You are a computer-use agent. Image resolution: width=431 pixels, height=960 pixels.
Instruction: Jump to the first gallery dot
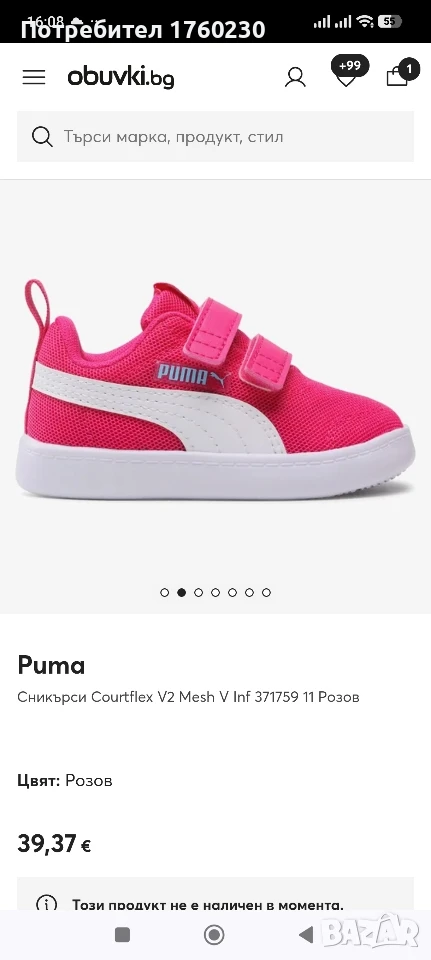[x=164, y=592]
